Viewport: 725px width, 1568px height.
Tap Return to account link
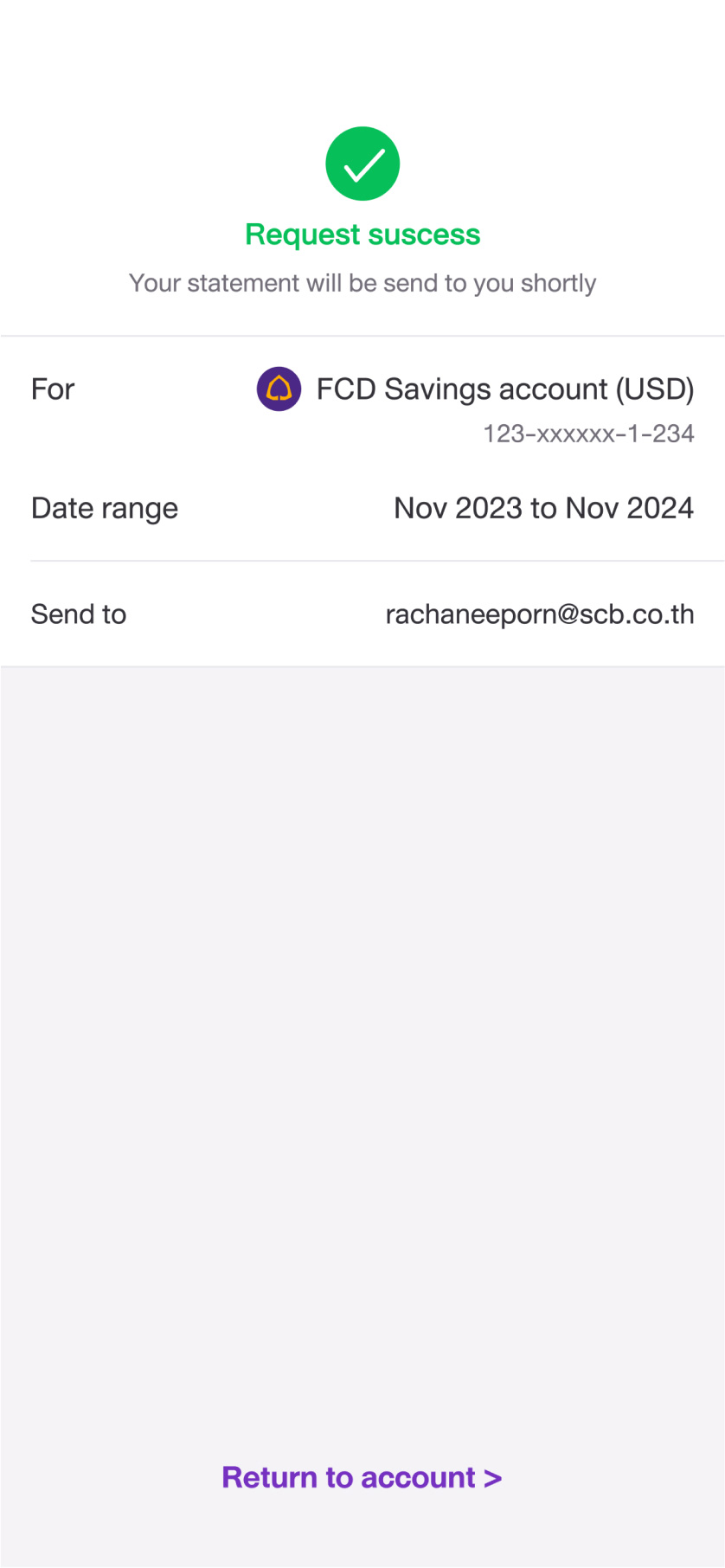tap(362, 1477)
